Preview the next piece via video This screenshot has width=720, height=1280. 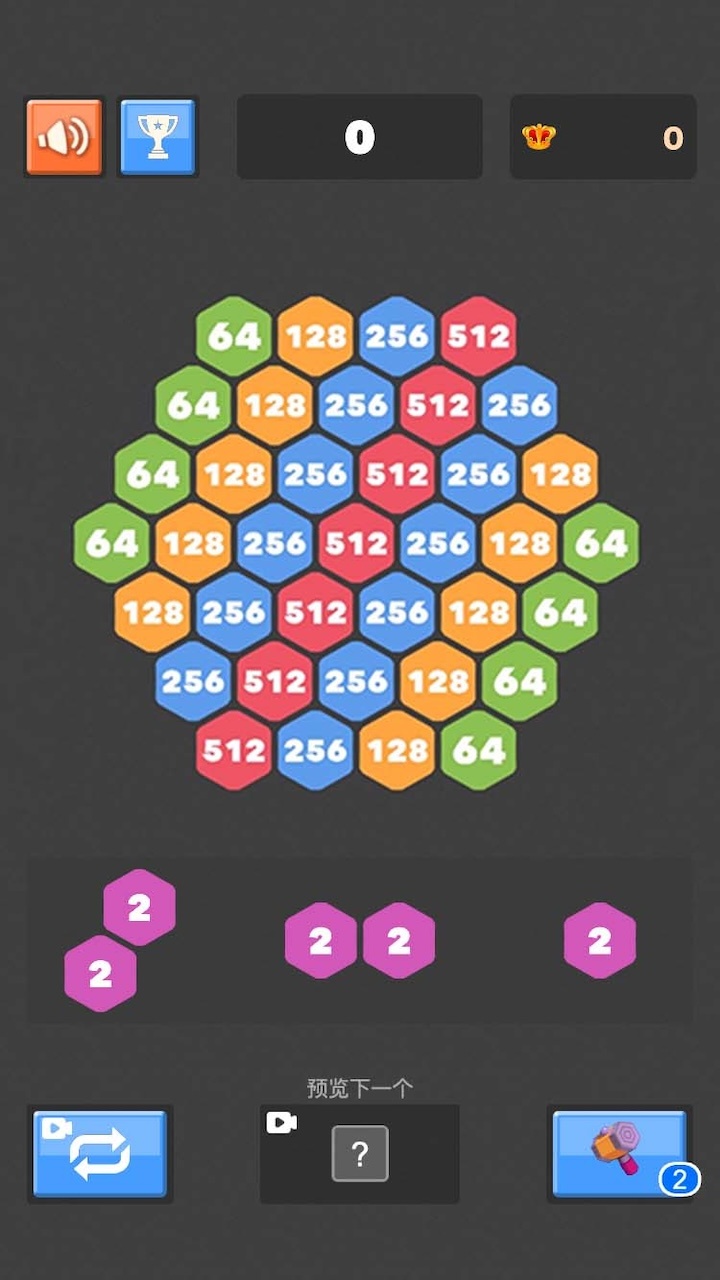(x=360, y=1154)
